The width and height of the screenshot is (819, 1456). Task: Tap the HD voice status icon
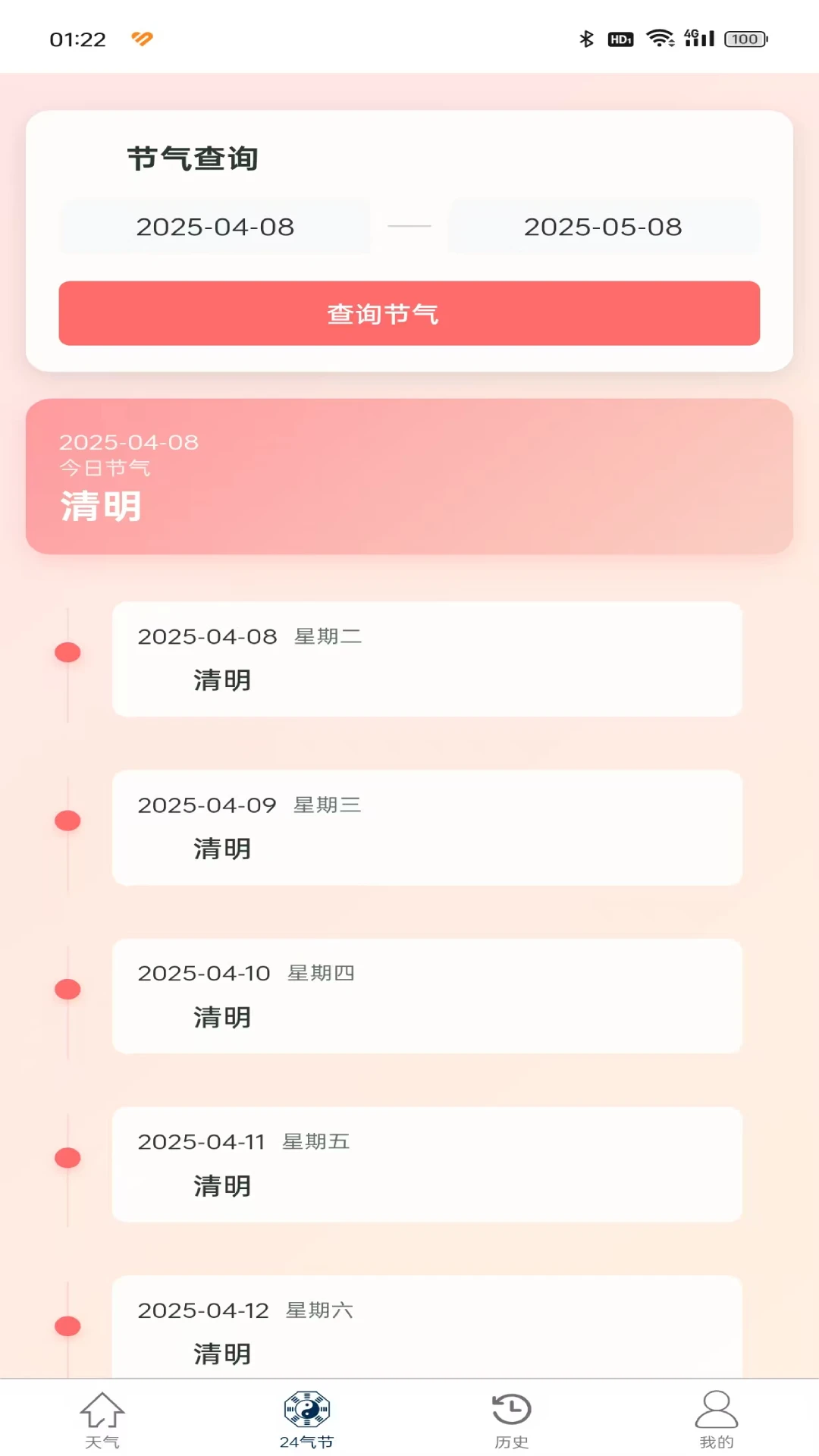coord(620,39)
